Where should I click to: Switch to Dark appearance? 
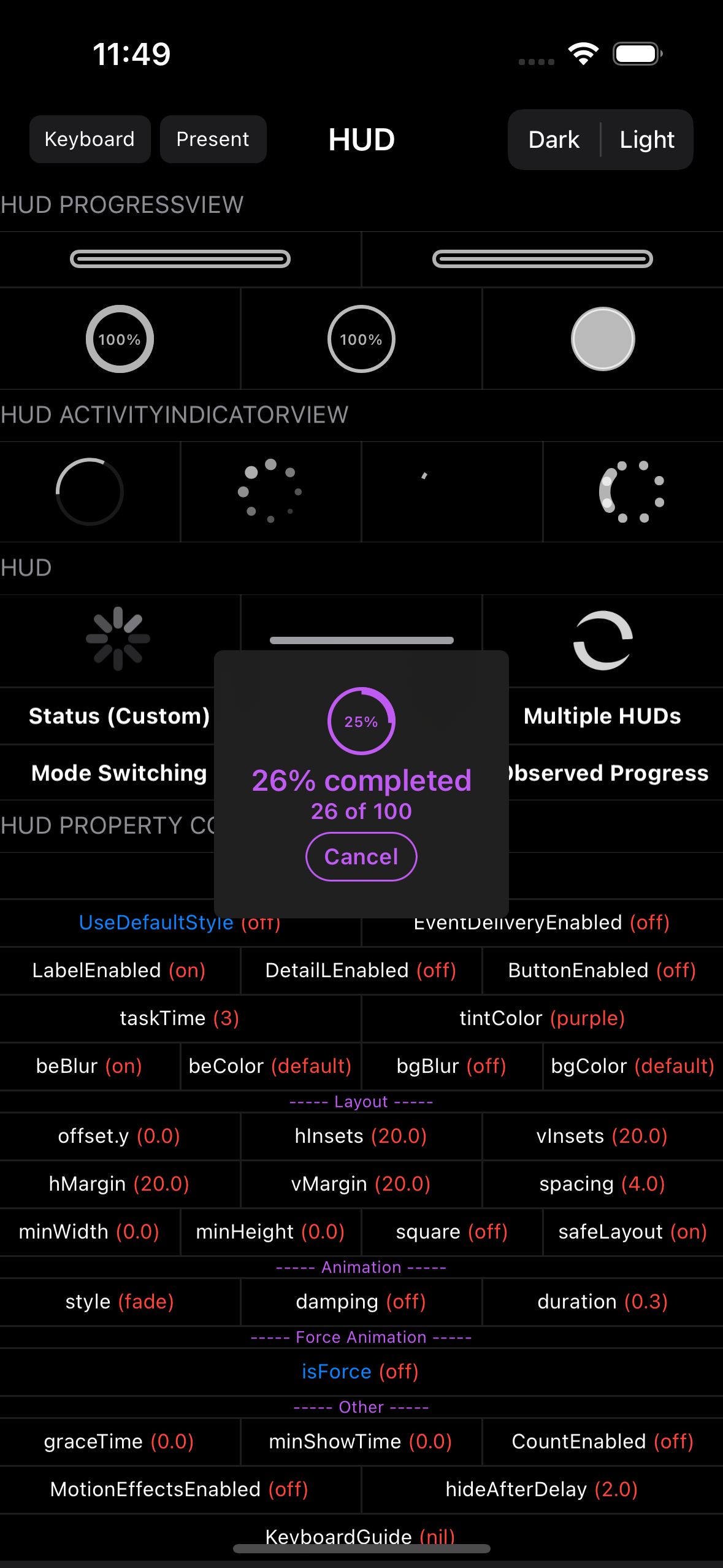(x=554, y=140)
